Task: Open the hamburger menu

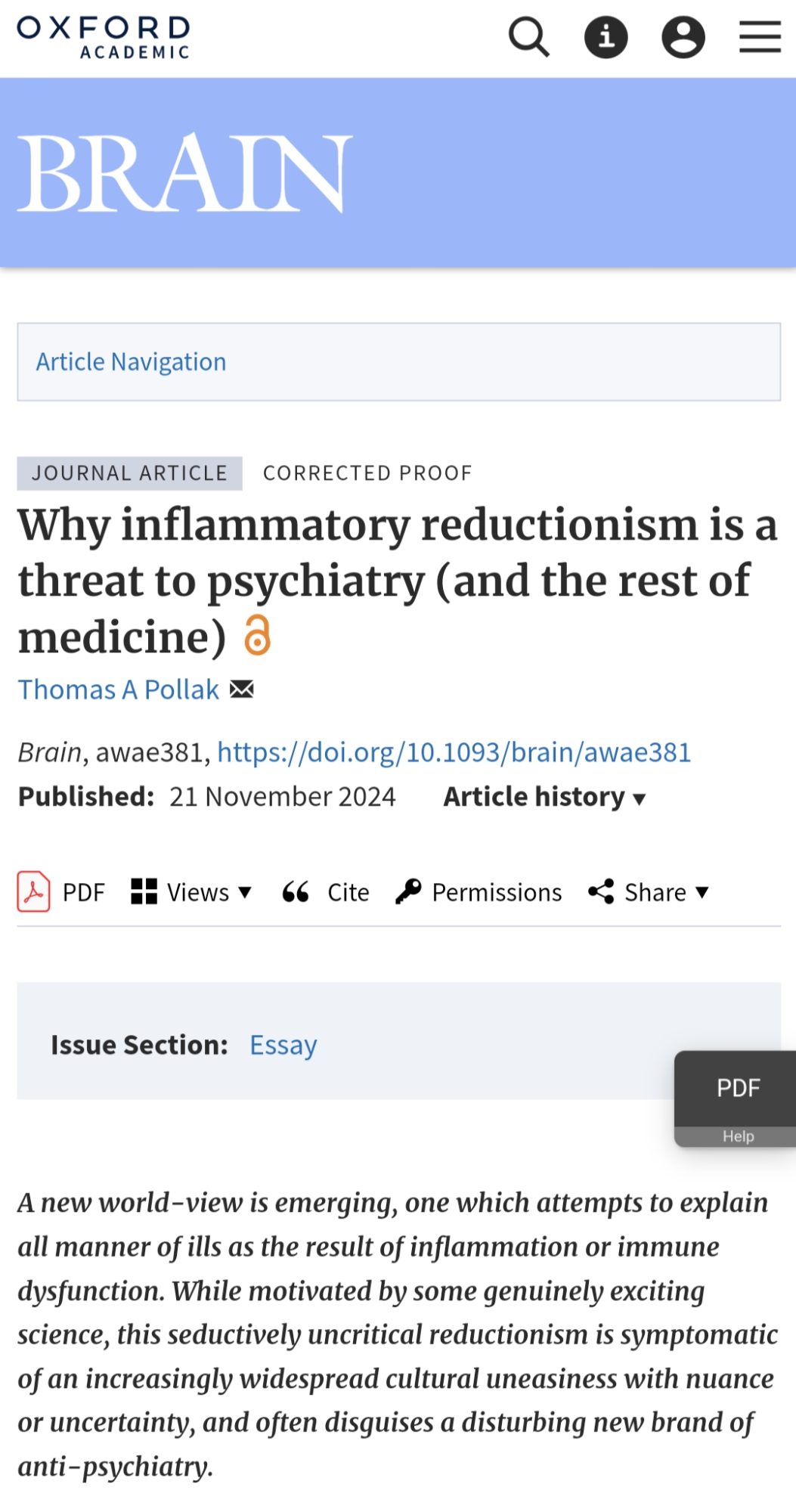Action: tap(760, 37)
